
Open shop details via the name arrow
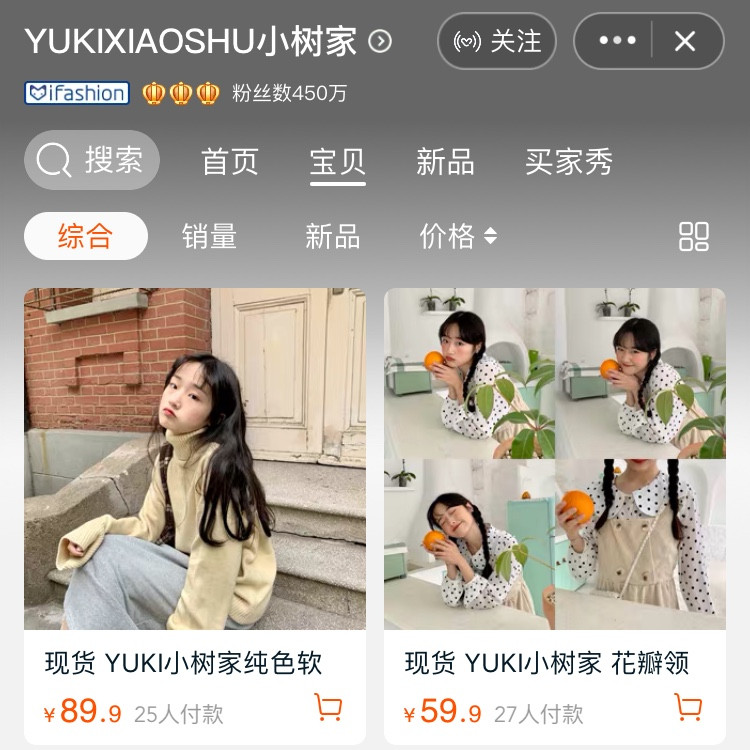380,41
